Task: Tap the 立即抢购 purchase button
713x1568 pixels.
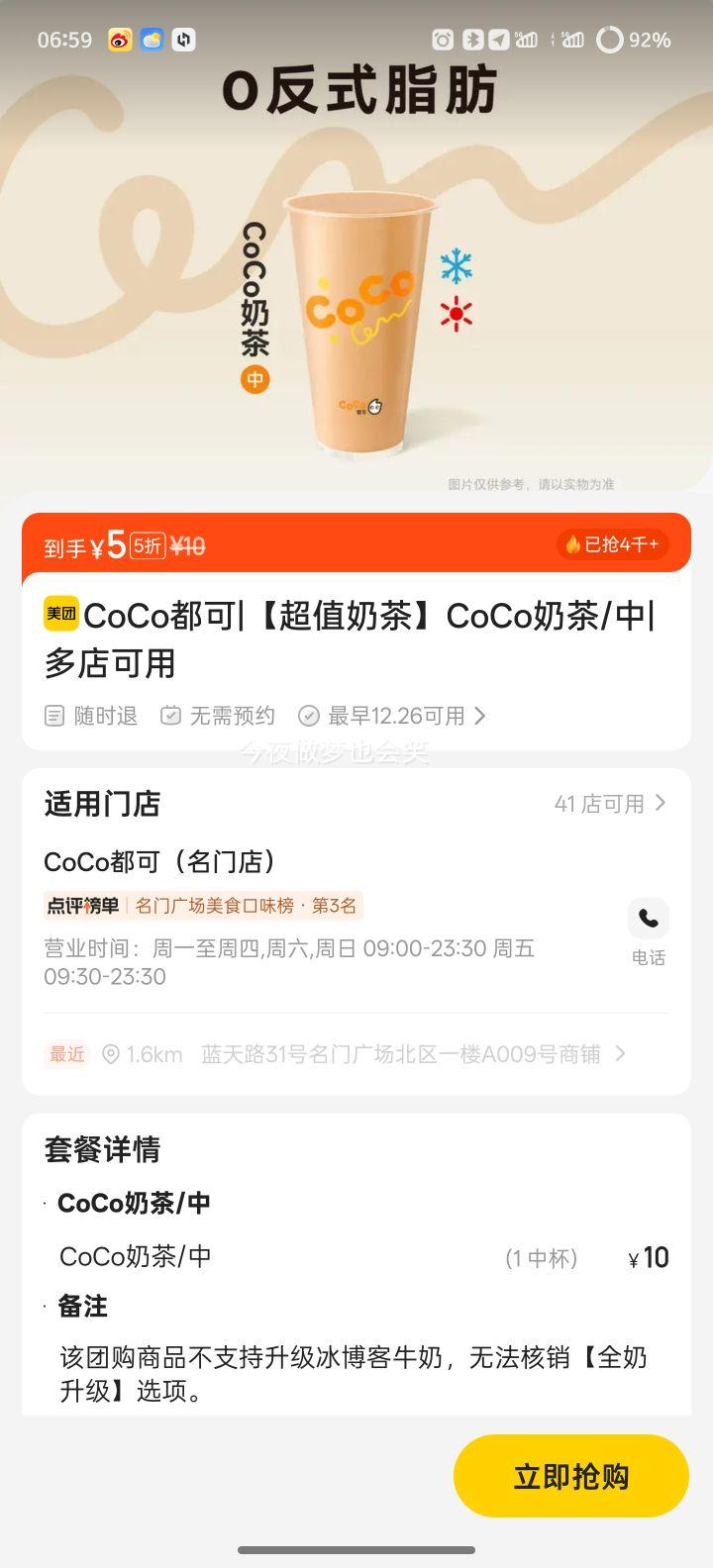Action: [570, 1475]
